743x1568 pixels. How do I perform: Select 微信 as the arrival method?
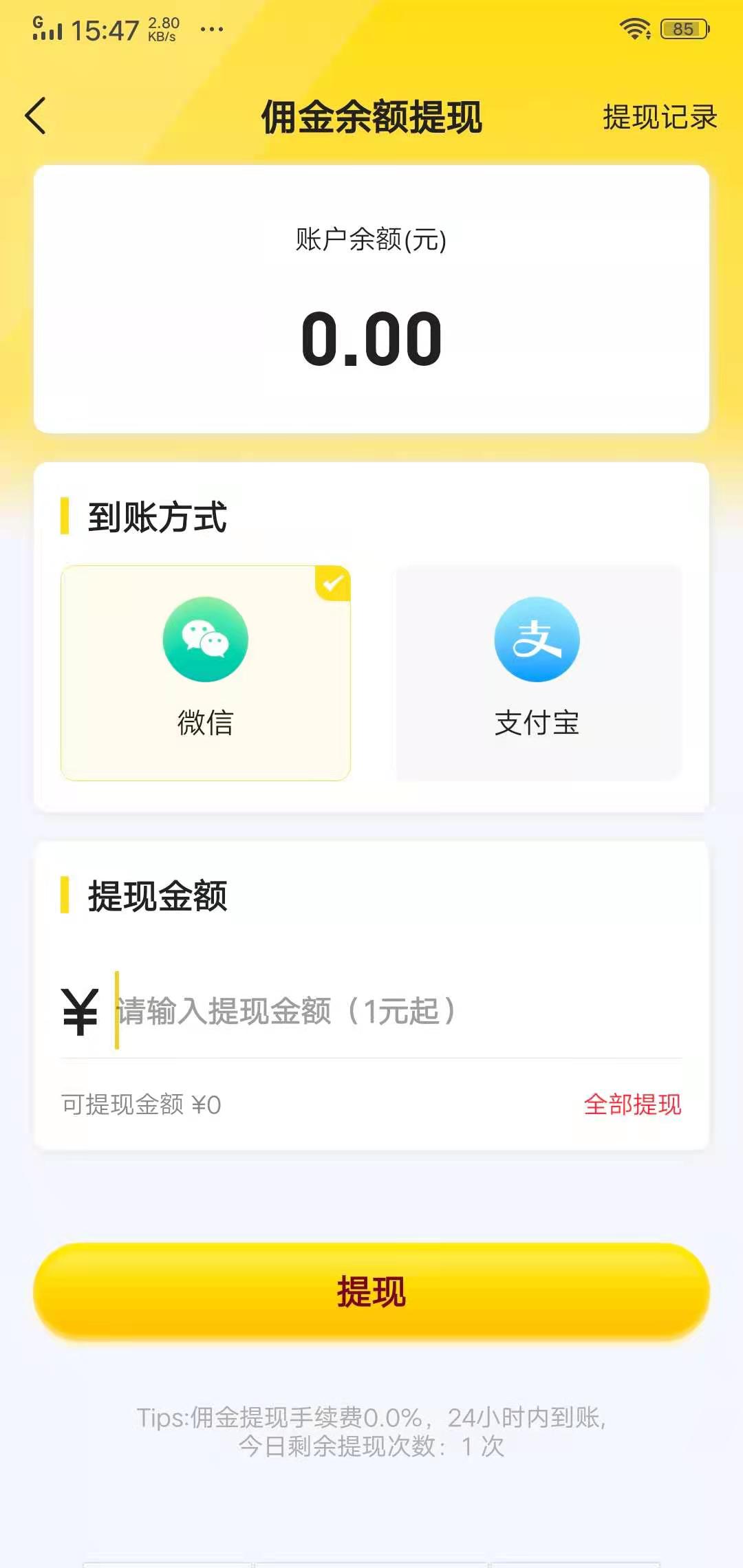pyautogui.click(x=204, y=673)
